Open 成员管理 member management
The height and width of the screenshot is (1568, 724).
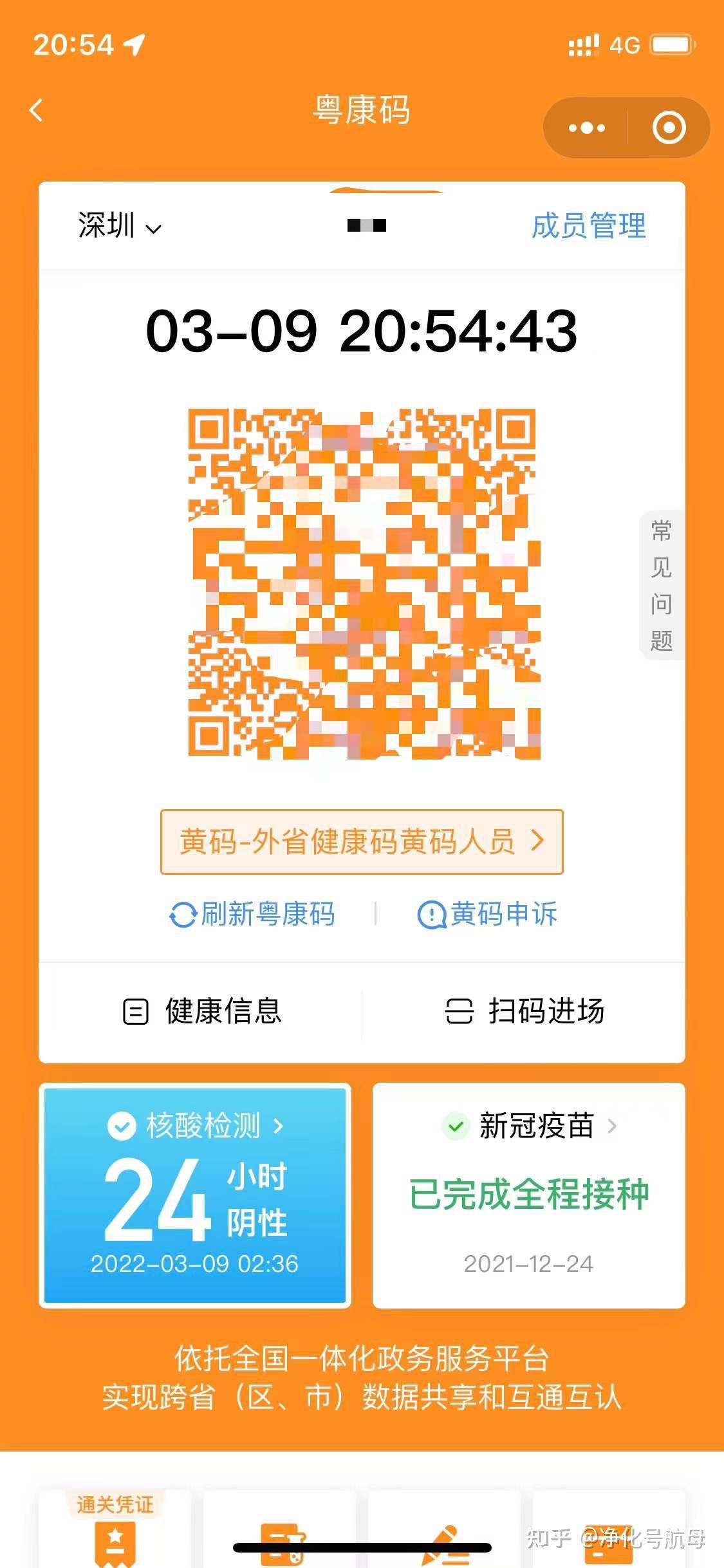point(588,226)
